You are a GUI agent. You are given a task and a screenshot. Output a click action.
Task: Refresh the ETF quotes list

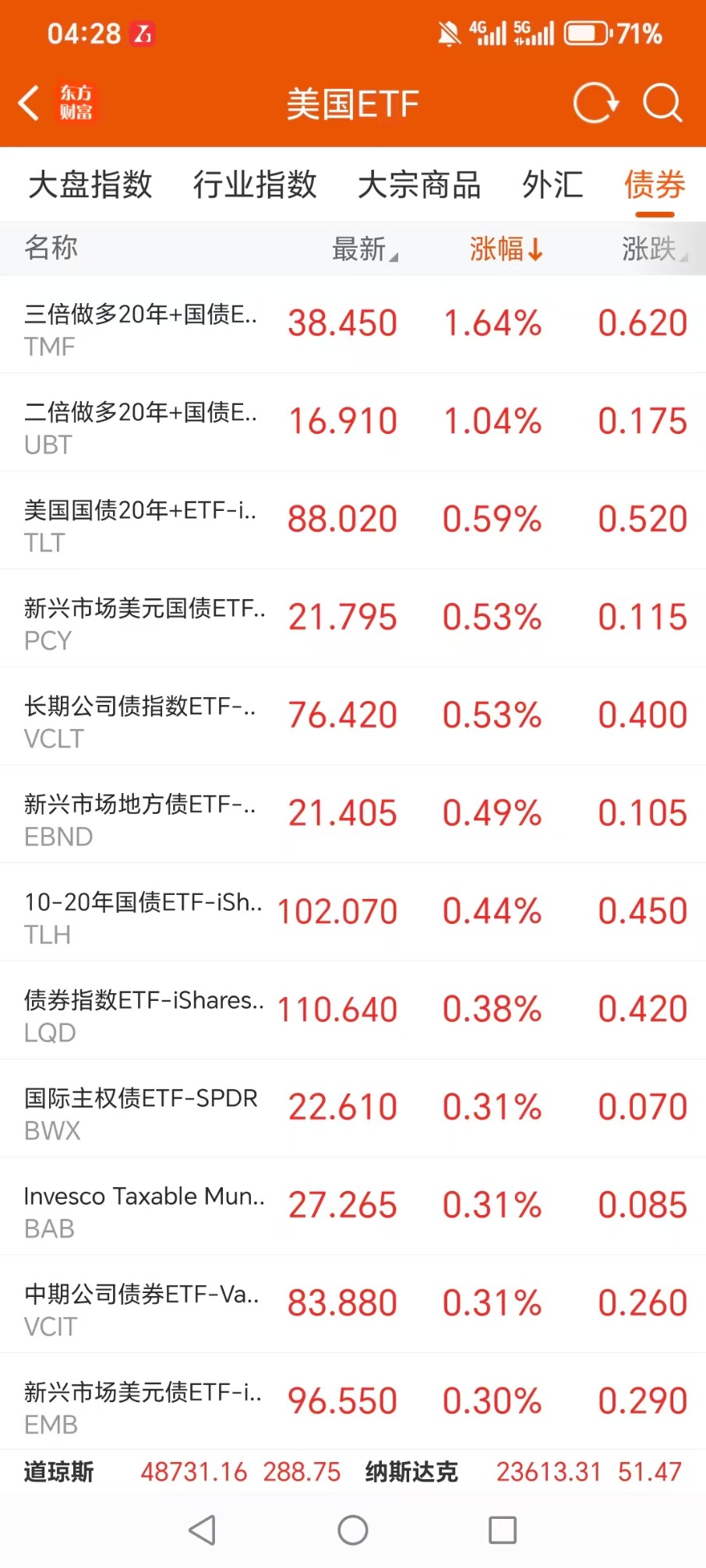coord(595,104)
